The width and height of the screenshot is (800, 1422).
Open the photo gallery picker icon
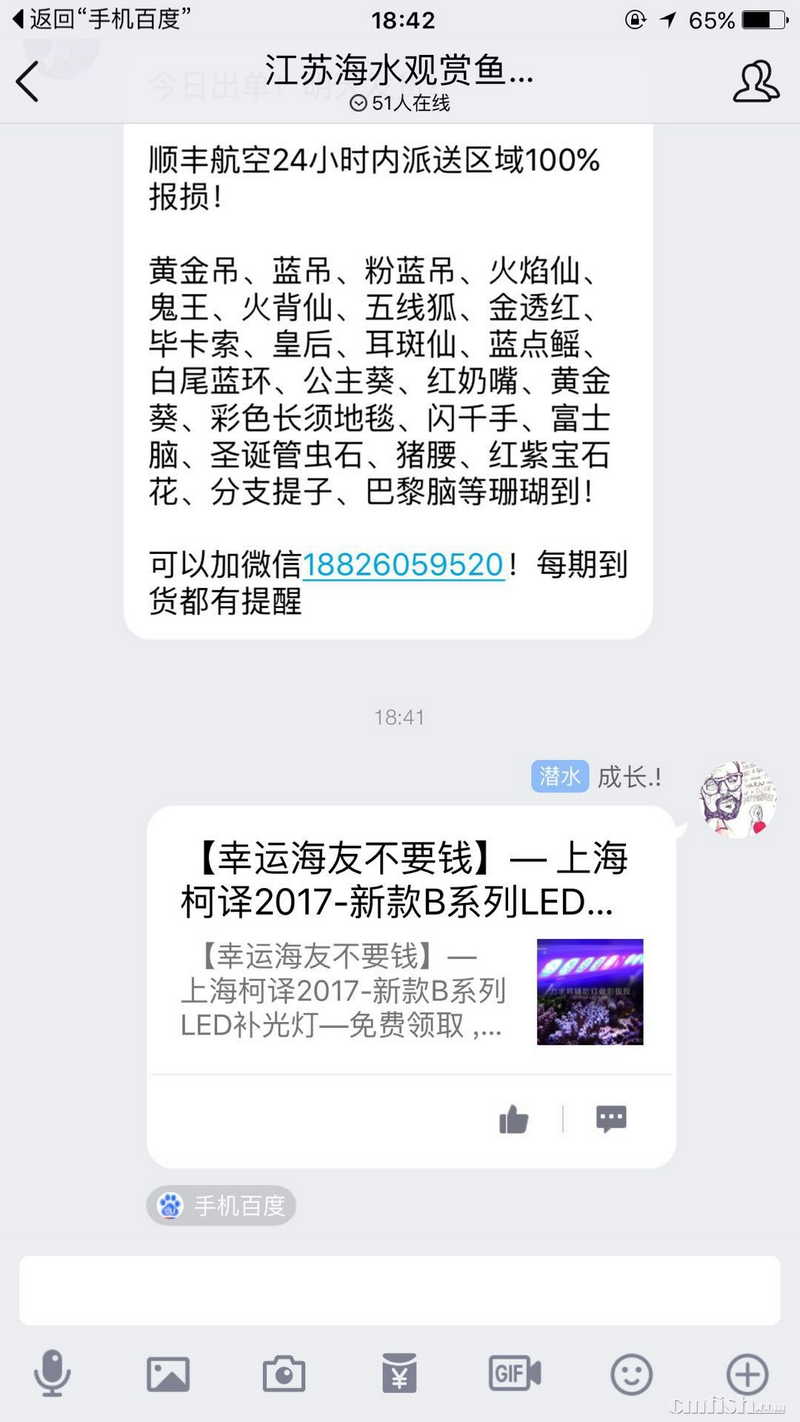click(x=168, y=1372)
